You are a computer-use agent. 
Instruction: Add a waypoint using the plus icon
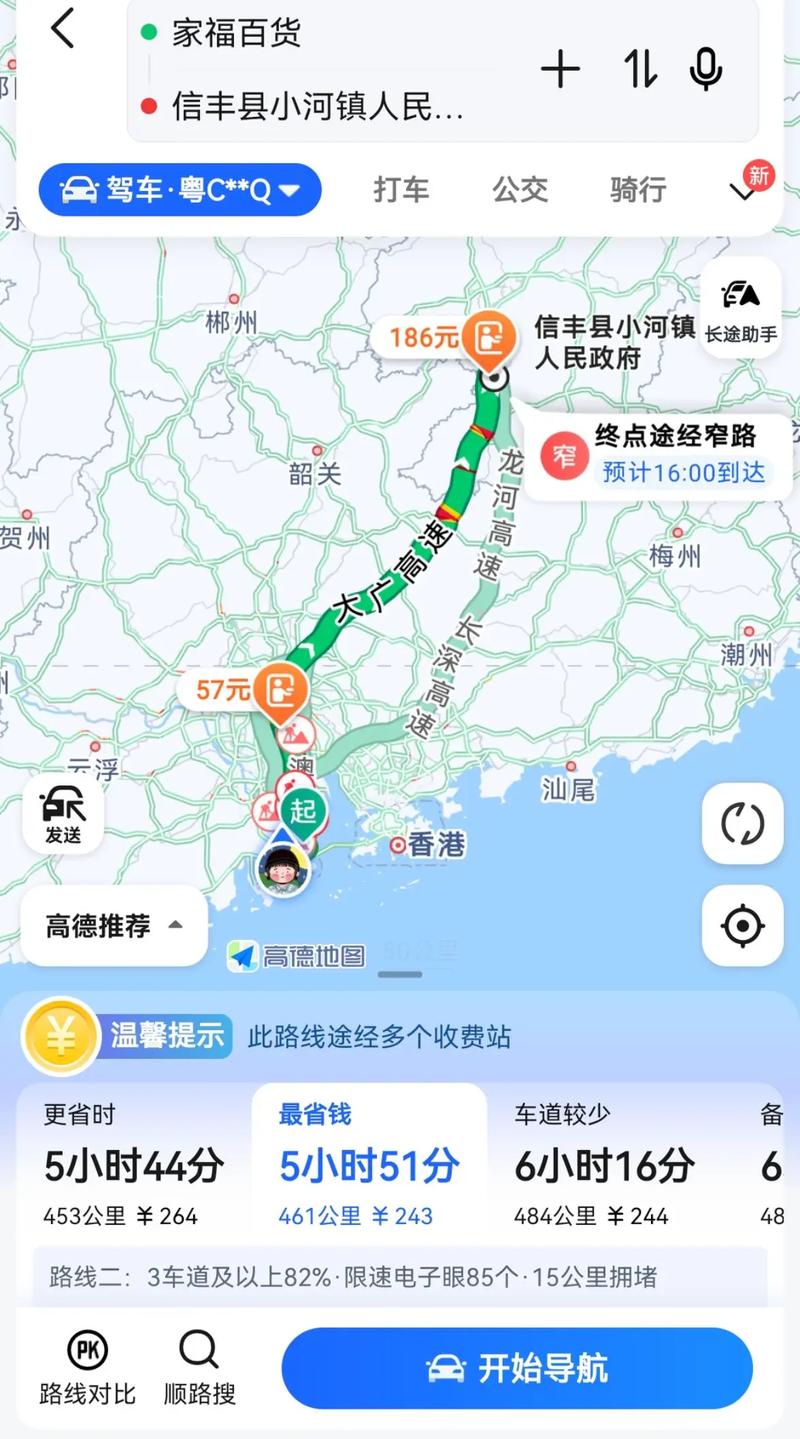click(x=561, y=70)
